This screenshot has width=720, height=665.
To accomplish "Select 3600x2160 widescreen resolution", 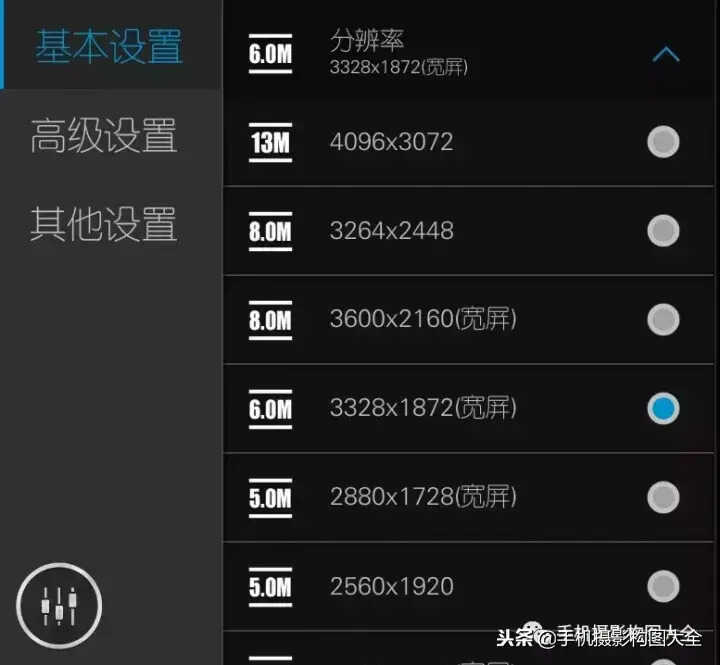I will [x=662, y=320].
